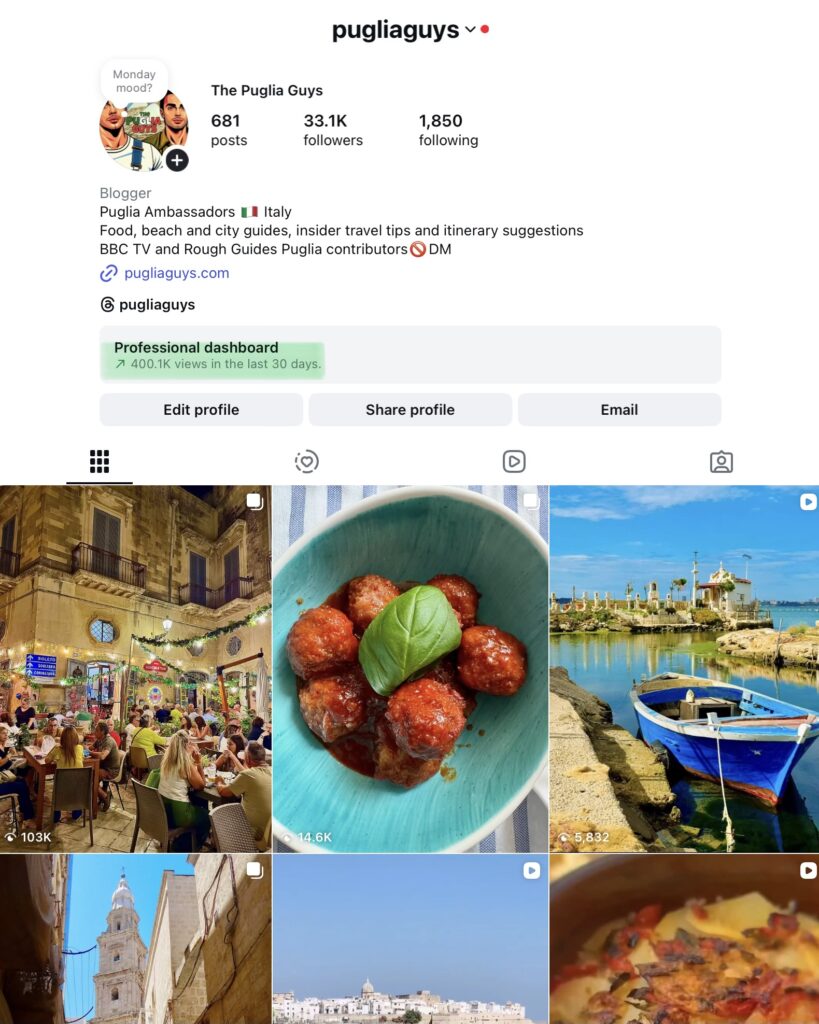This screenshot has width=819, height=1024.
Task: View the 33.1K followers list
Action: (x=332, y=130)
